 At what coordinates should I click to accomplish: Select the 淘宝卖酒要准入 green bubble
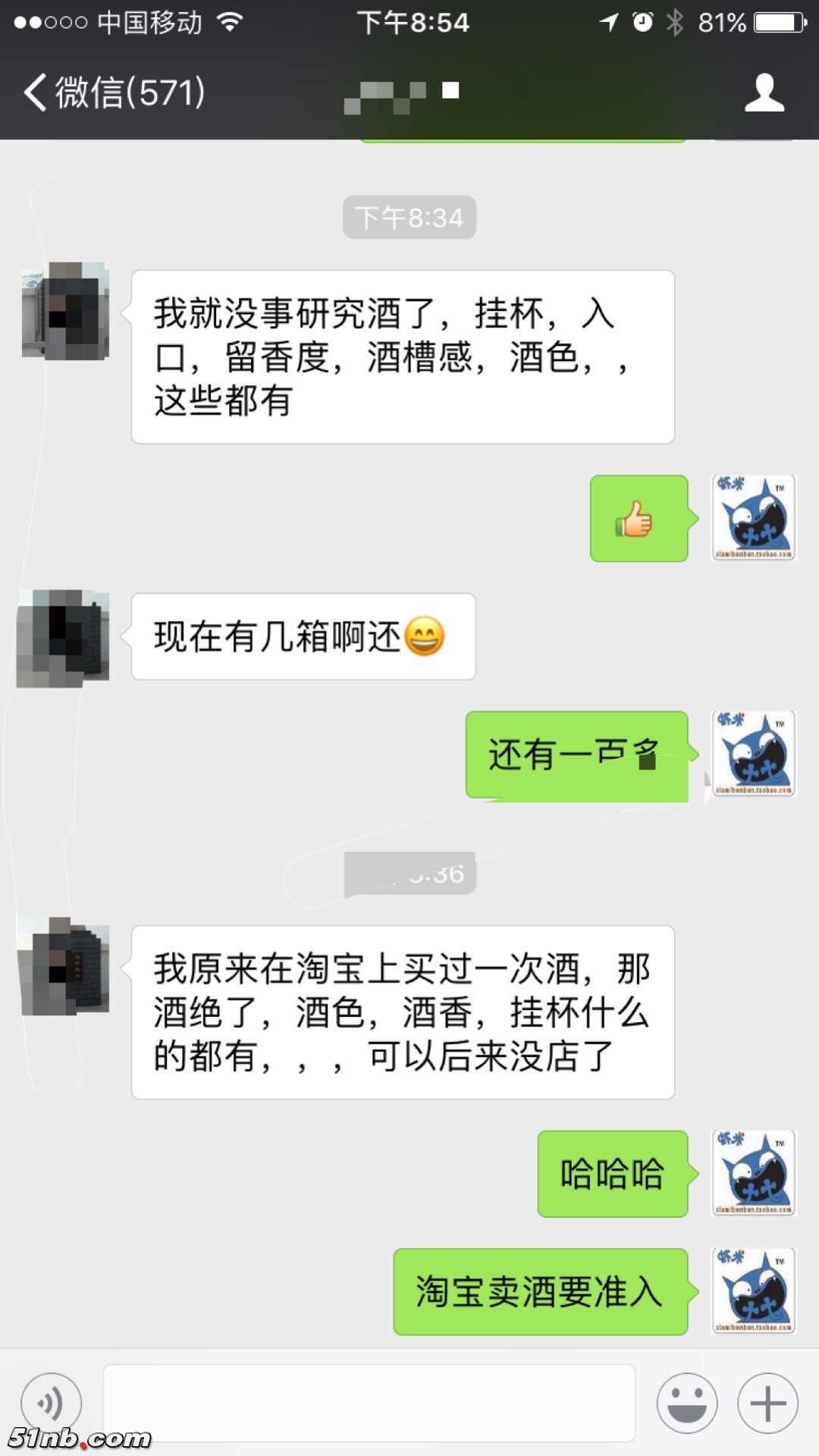[x=539, y=1291]
